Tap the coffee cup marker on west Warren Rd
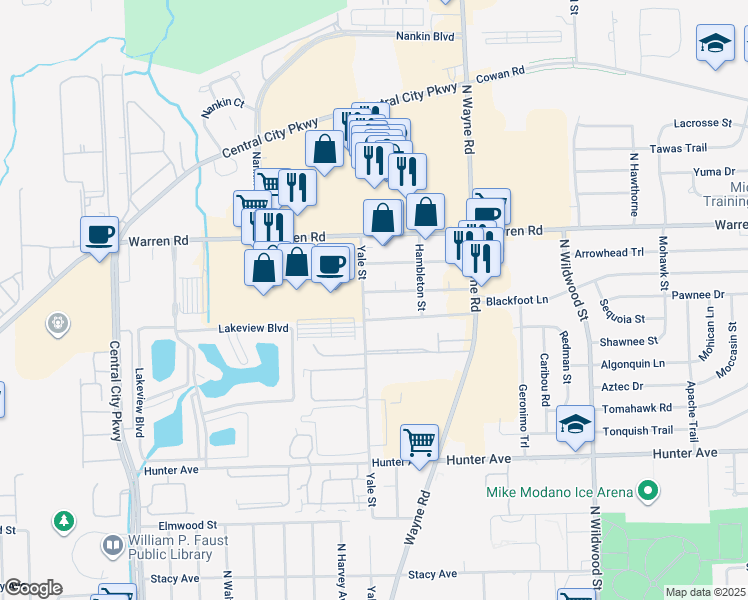 [99, 235]
